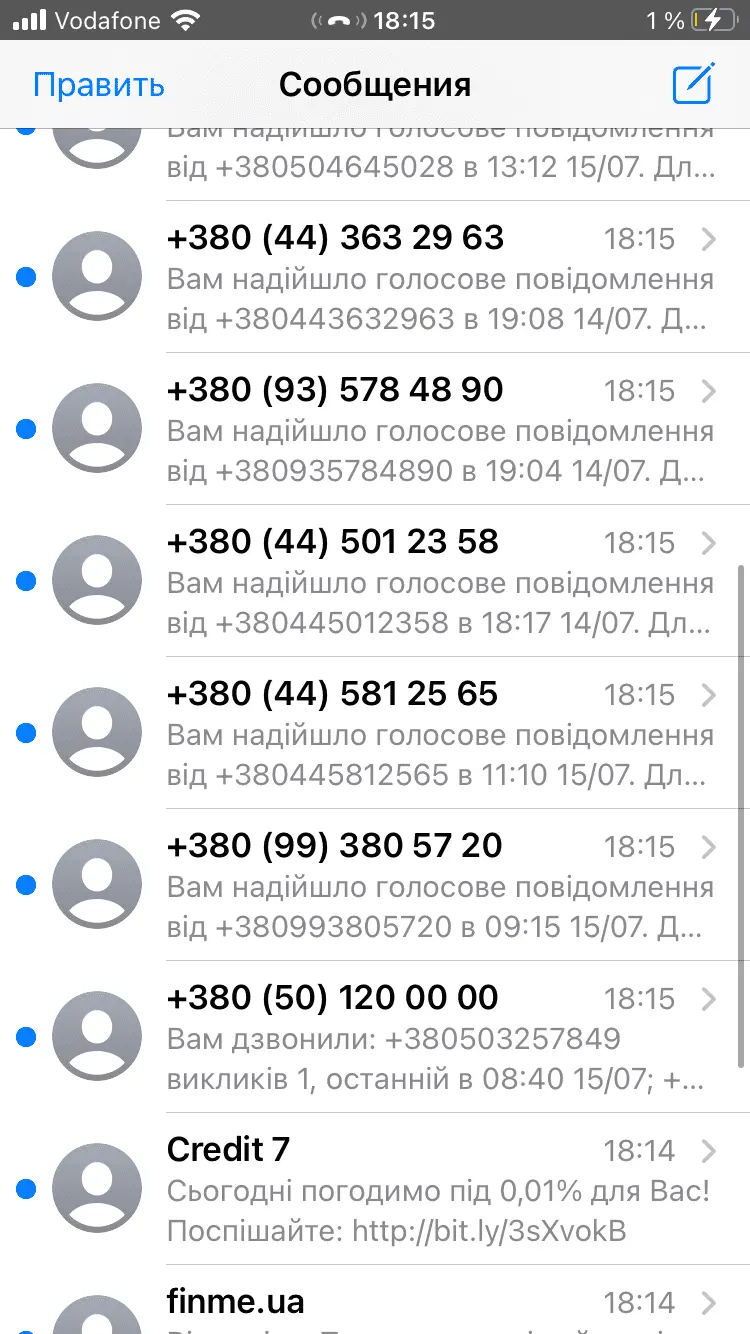Open the voicemail message about +380504645028

(440, 155)
